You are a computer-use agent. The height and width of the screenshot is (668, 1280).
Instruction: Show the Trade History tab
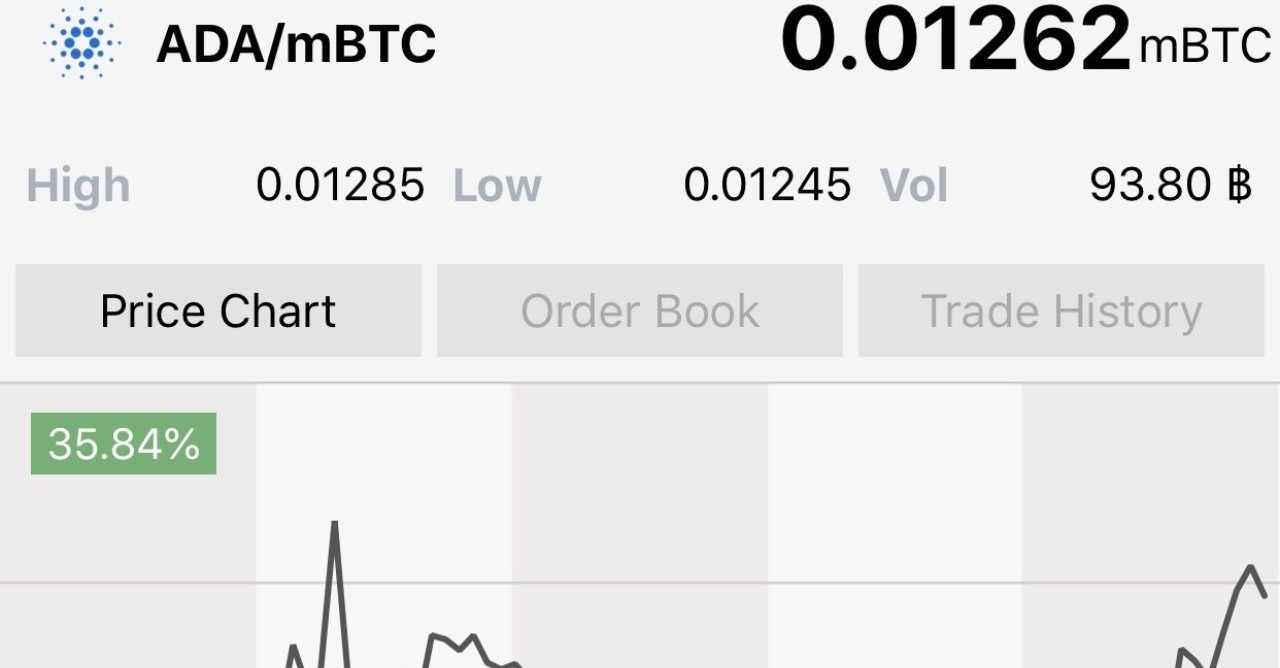click(x=1061, y=311)
